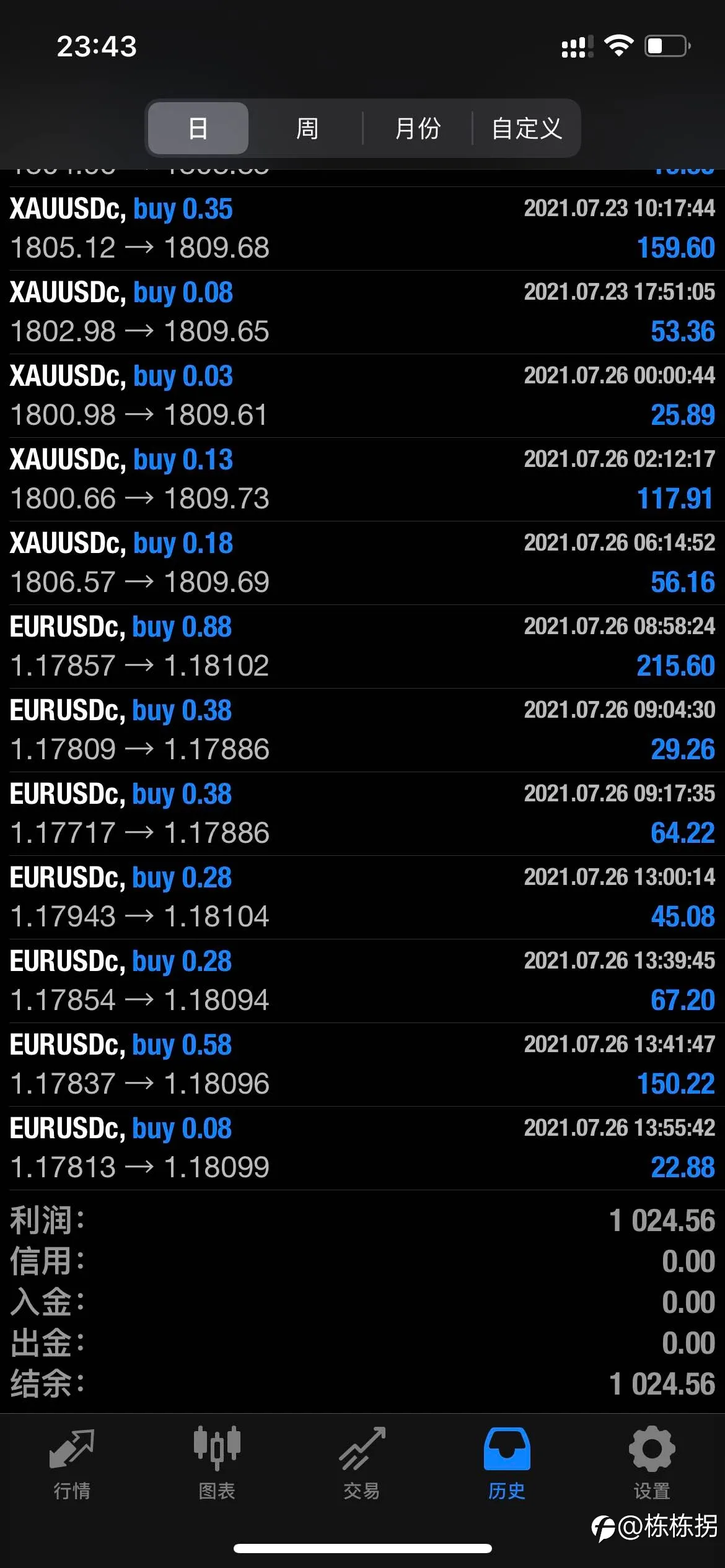The height and width of the screenshot is (1568, 725).
Task: Open the 行情 quotes tab
Action: tap(72, 1464)
